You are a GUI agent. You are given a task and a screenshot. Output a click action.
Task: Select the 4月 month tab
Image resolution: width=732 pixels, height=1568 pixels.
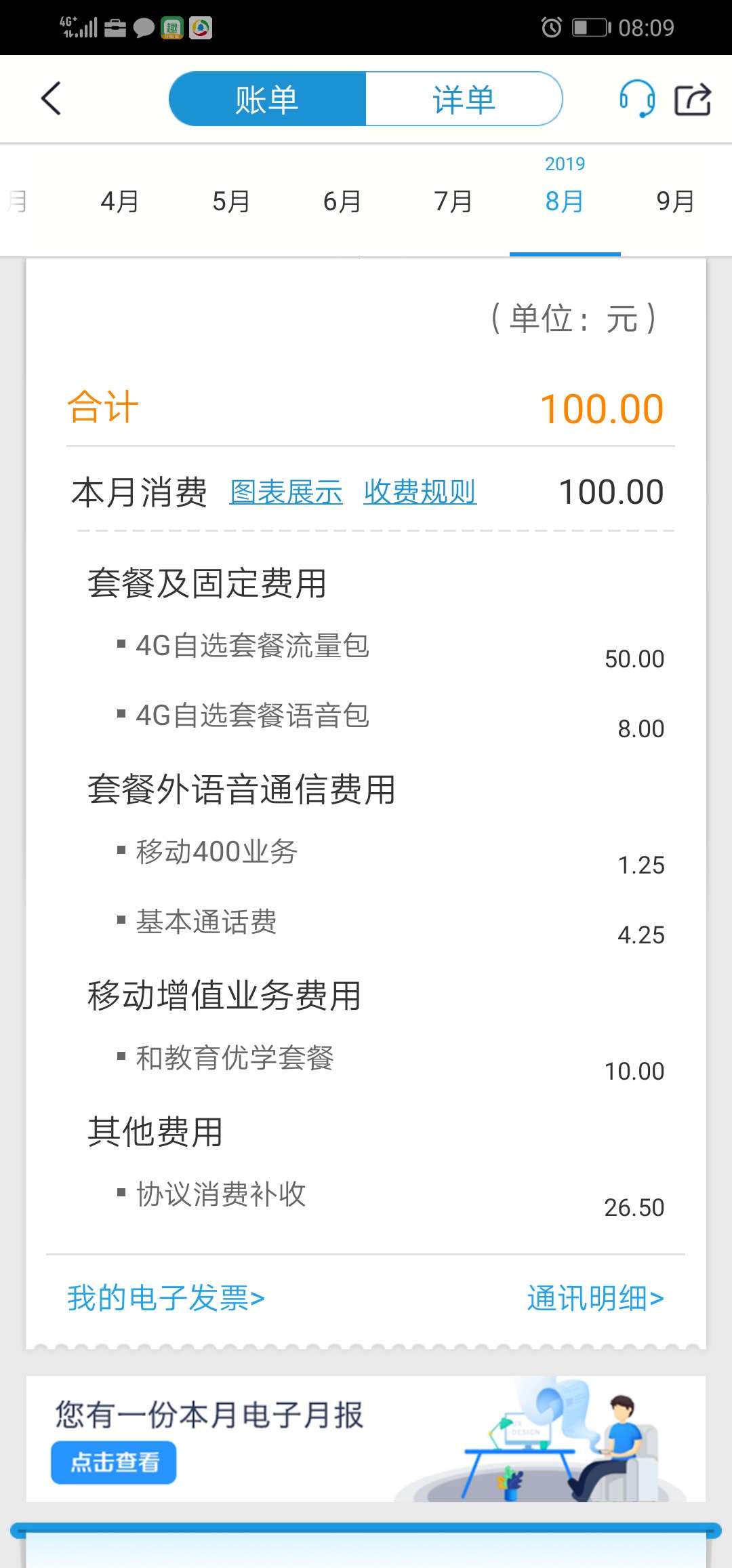pos(119,201)
